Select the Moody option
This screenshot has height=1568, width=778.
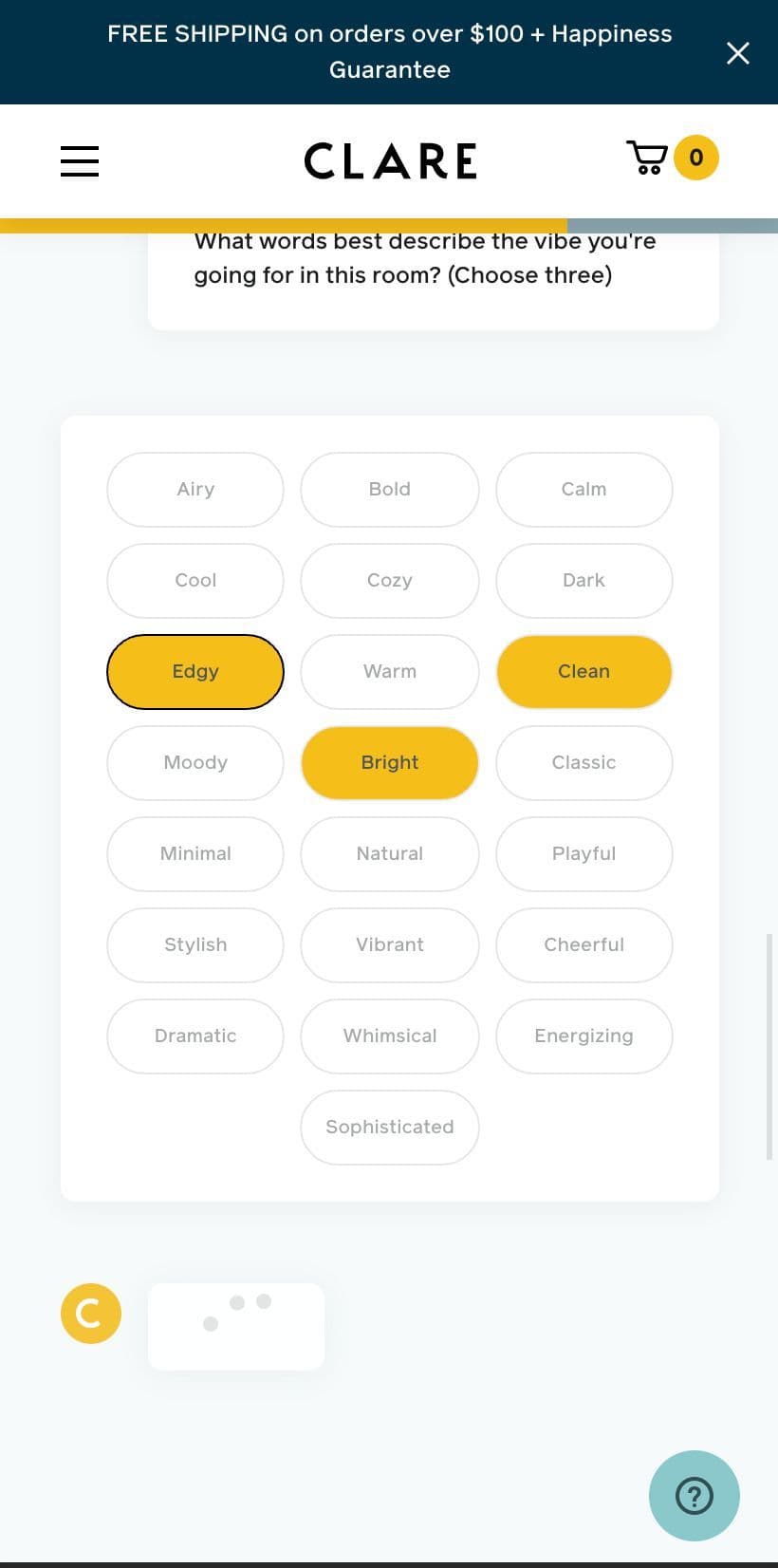click(x=195, y=763)
